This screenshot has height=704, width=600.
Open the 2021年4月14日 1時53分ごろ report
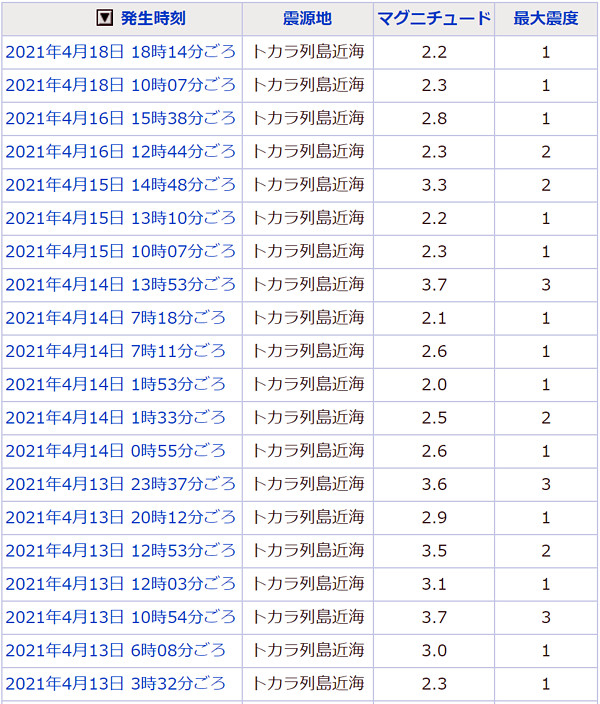tap(116, 384)
